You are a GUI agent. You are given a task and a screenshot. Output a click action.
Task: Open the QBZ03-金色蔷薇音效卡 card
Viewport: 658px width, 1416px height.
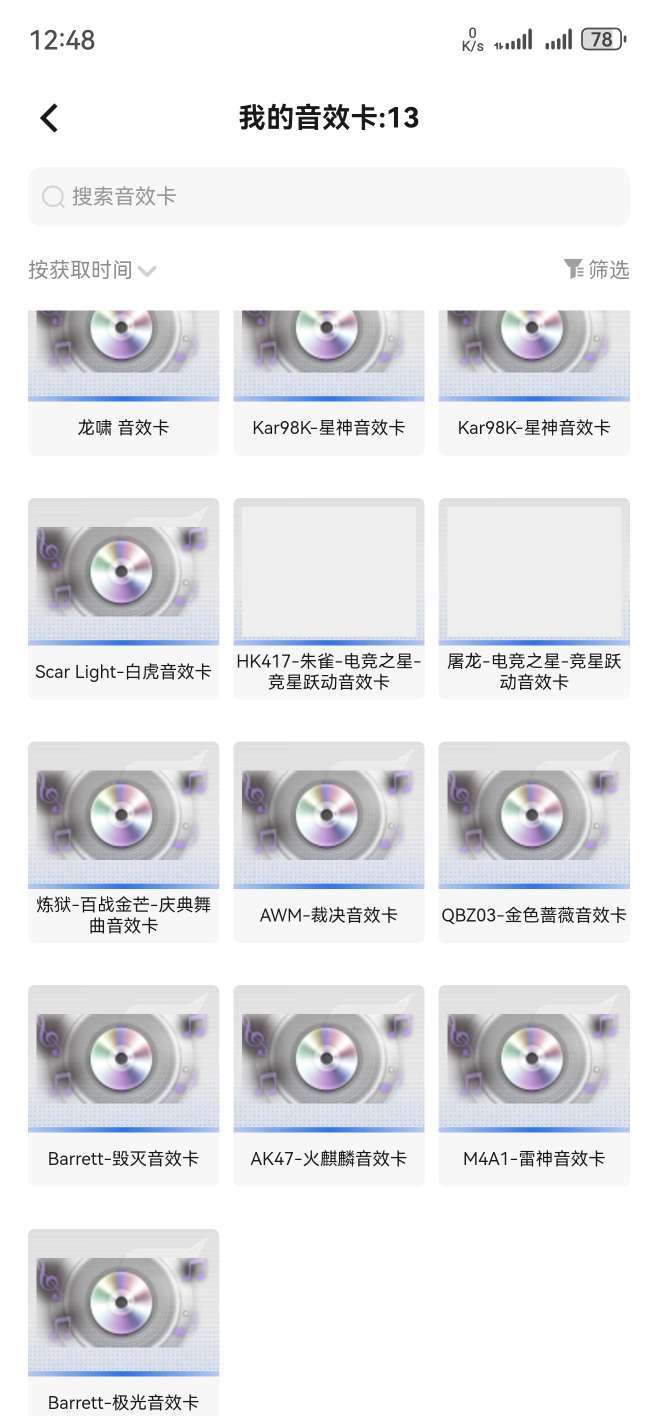(x=534, y=841)
